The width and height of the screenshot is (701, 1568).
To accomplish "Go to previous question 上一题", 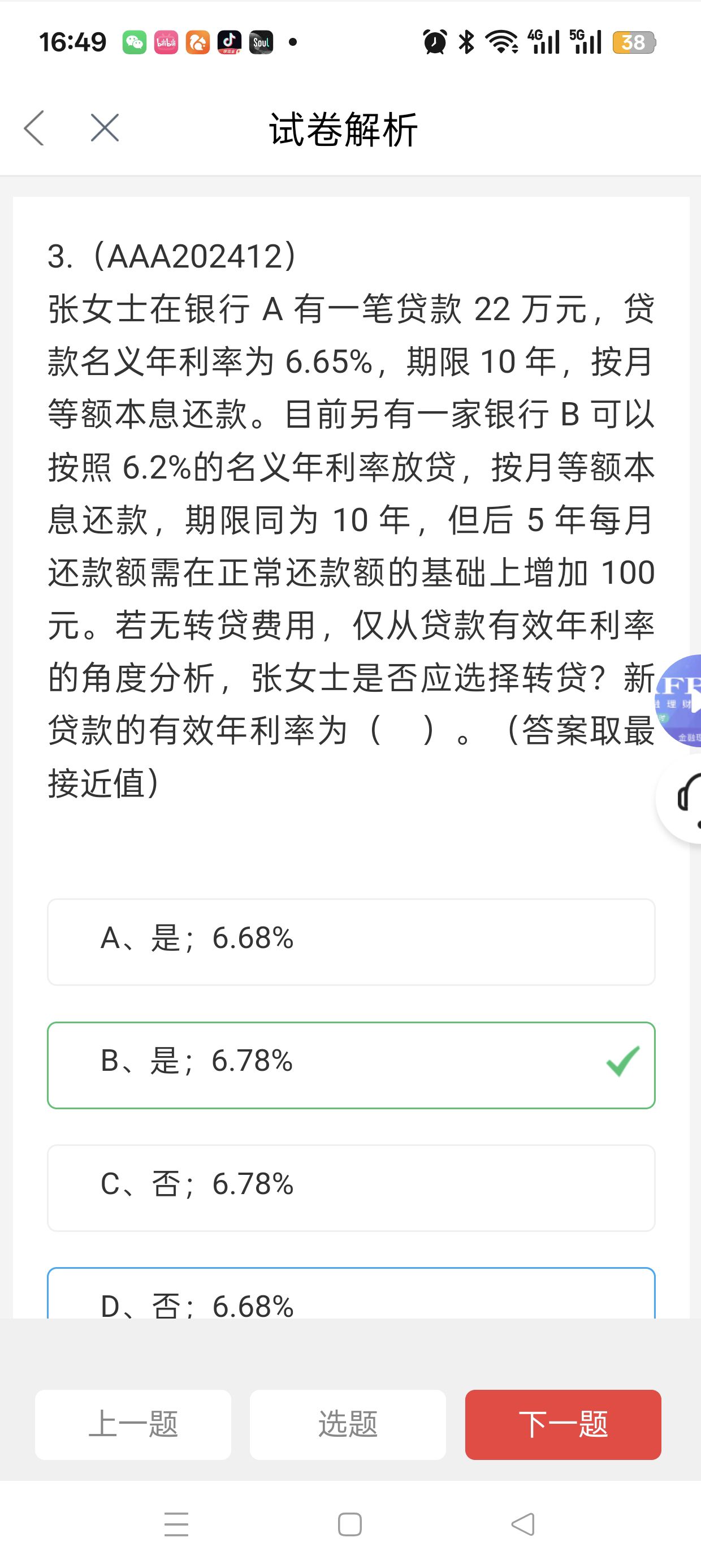I will click(133, 1424).
